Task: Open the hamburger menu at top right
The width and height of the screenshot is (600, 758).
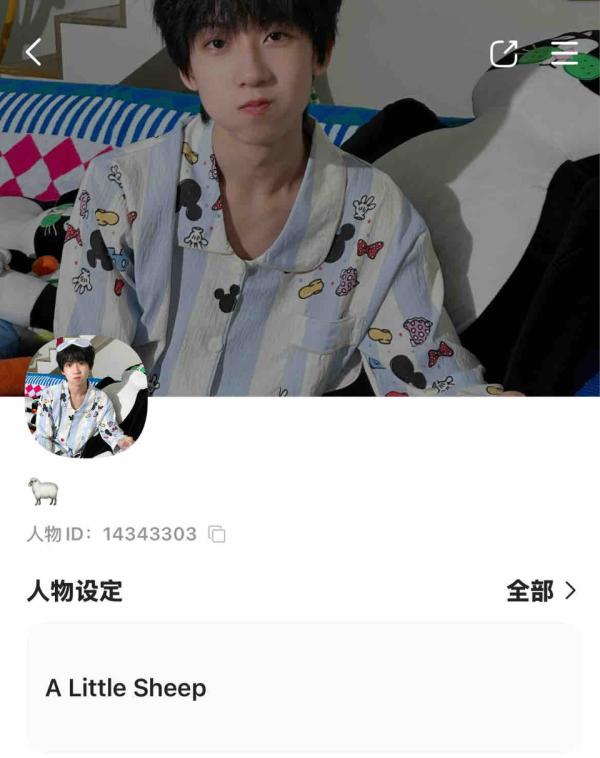Action: click(x=564, y=53)
